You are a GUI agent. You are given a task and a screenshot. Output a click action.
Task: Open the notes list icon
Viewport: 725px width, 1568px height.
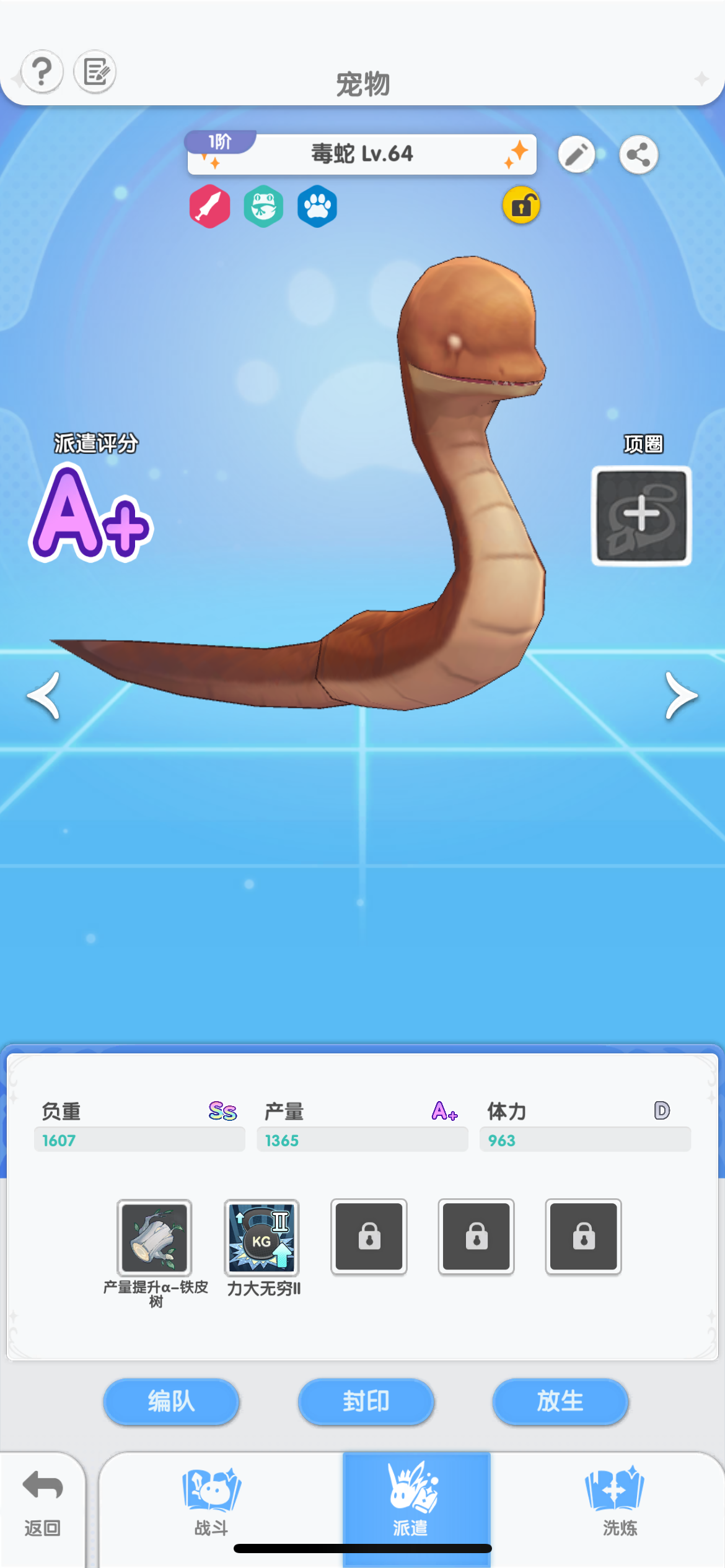(x=95, y=72)
